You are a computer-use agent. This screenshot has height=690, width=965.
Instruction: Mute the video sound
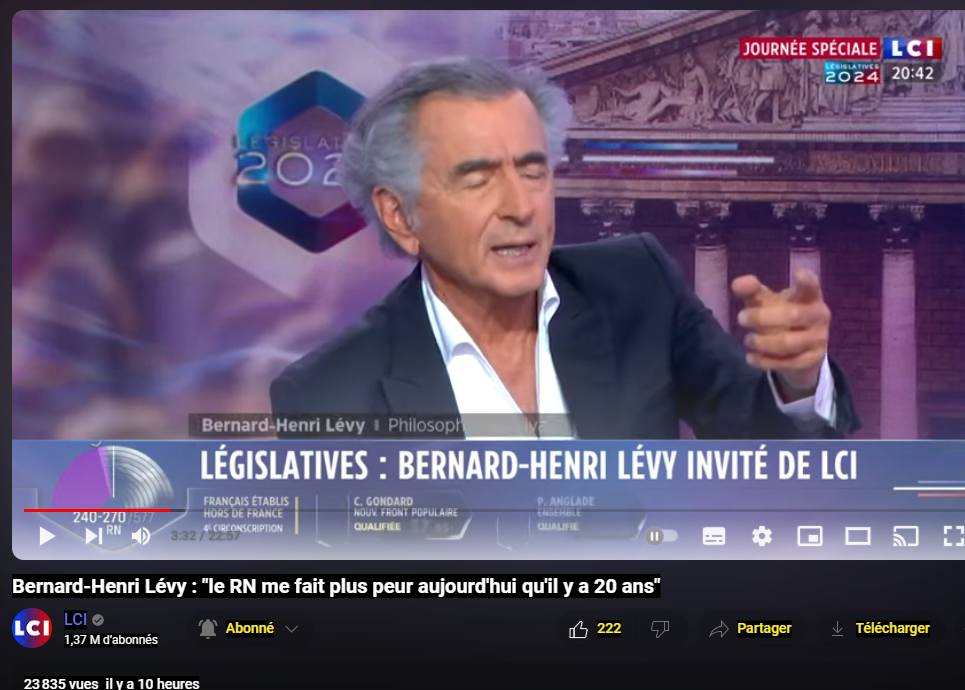141,536
